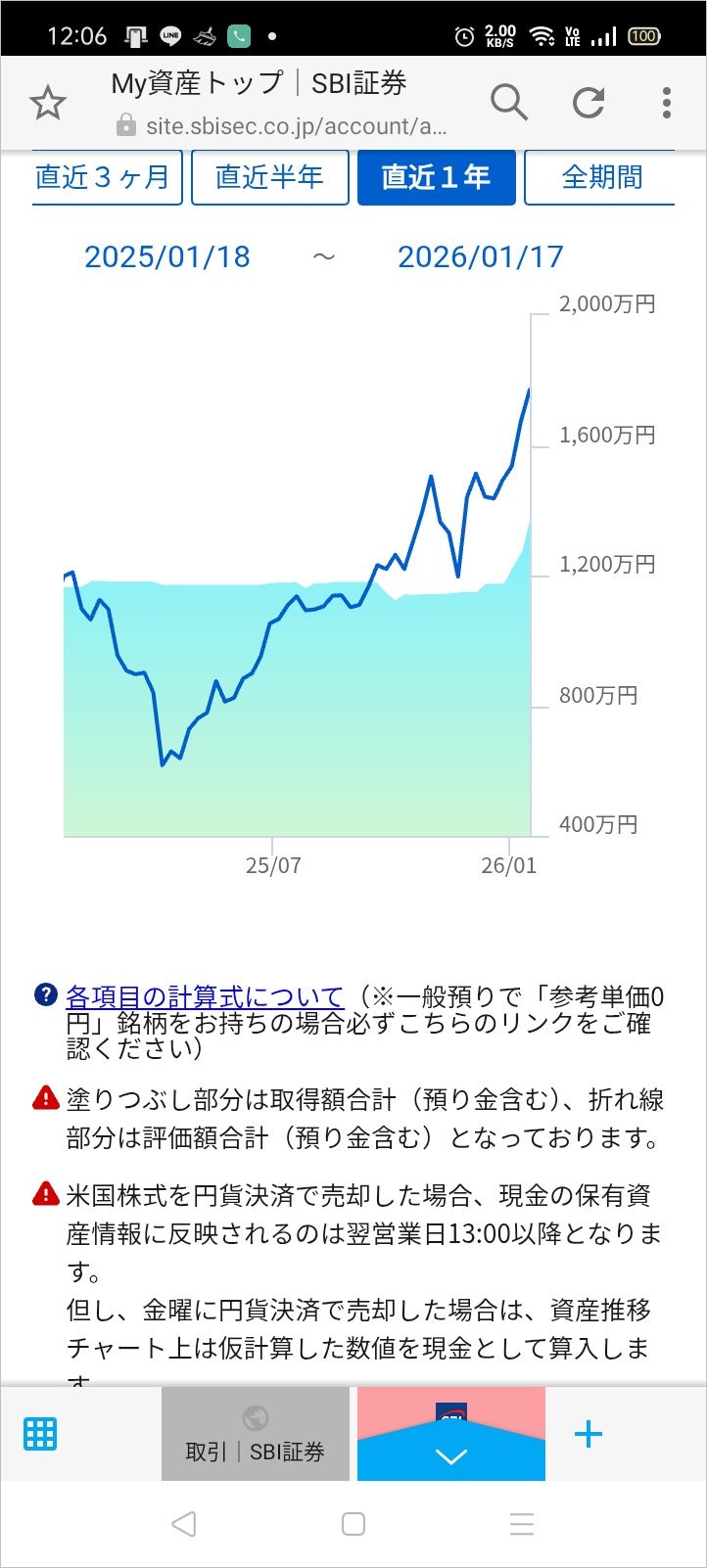707x1568 pixels.
Task: Open 各項目の計算式について link
Action: point(205,996)
